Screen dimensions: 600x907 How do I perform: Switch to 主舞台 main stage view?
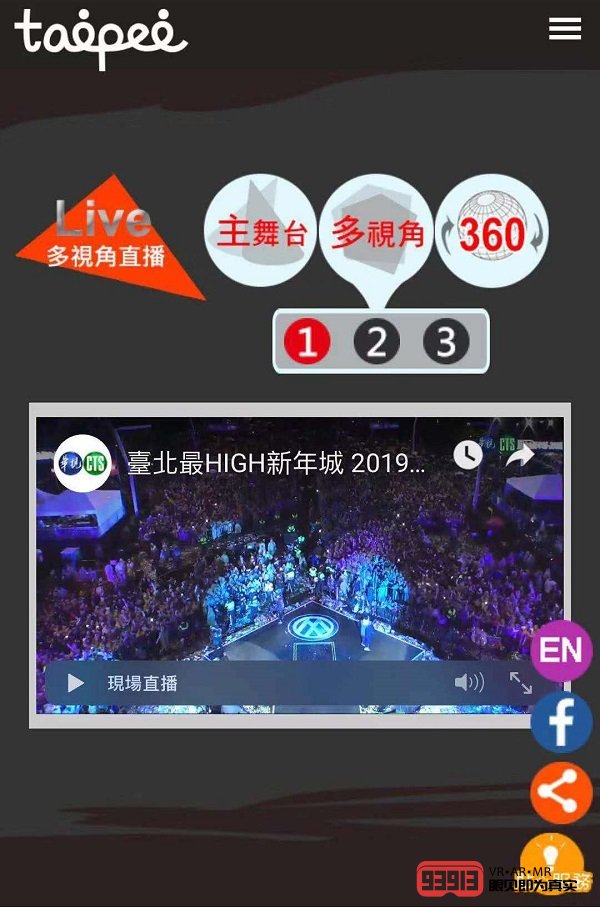261,233
